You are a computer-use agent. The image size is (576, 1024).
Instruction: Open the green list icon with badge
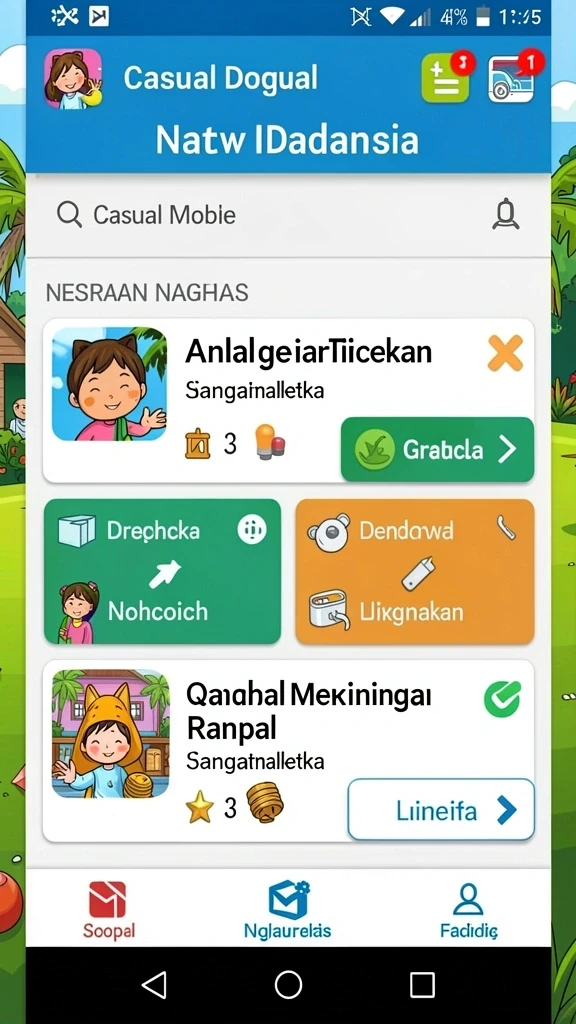pyautogui.click(x=446, y=78)
